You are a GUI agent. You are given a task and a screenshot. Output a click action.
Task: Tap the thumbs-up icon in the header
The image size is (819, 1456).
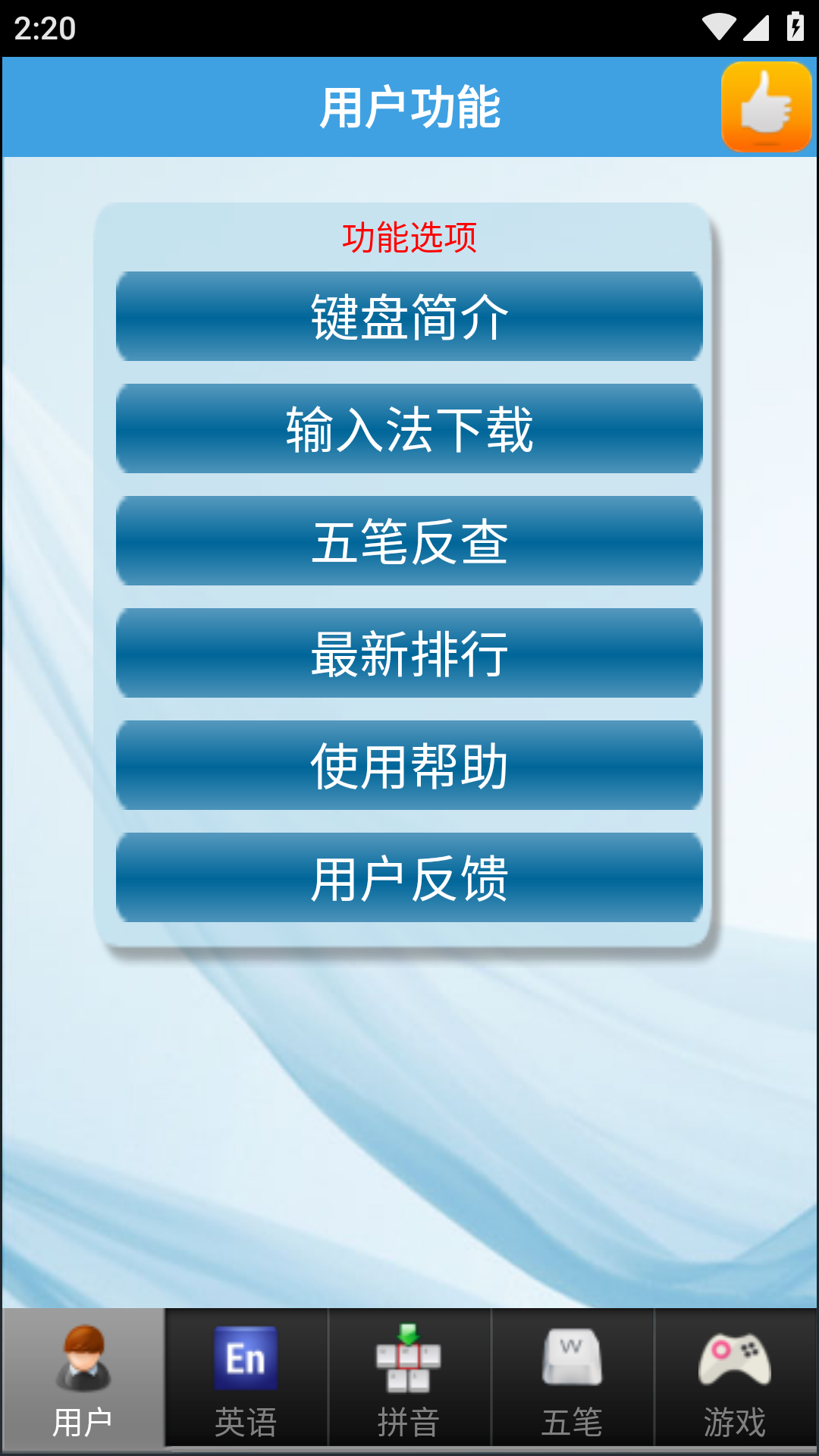pyautogui.click(x=766, y=107)
